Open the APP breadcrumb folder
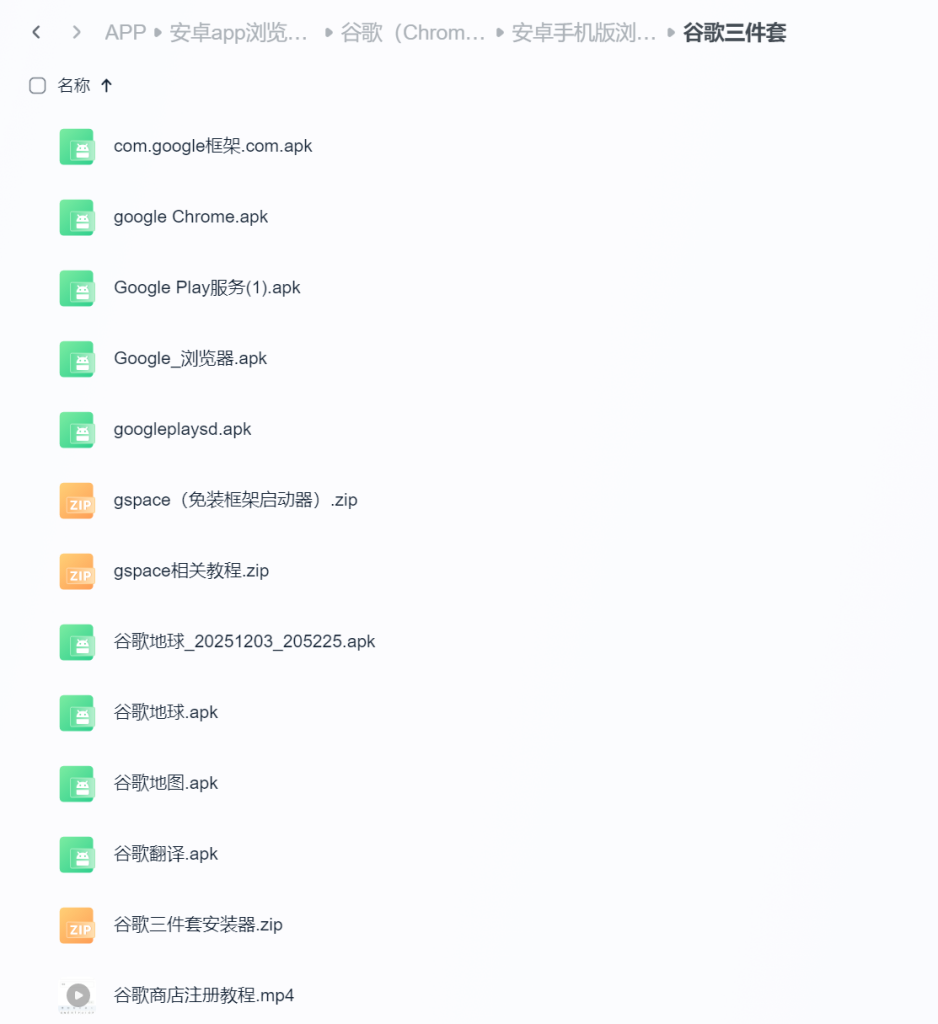This screenshot has width=938, height=1024. [x=125, y=32]
